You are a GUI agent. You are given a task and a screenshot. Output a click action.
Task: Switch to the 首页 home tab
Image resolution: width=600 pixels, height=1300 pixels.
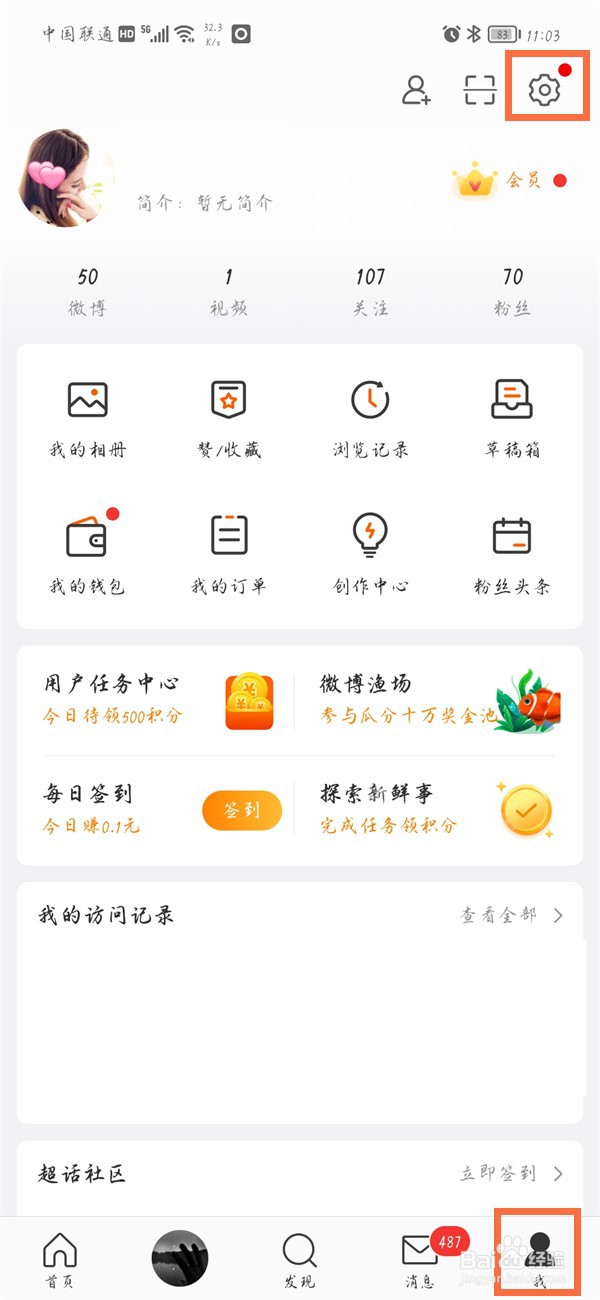tap(60, 1259)
